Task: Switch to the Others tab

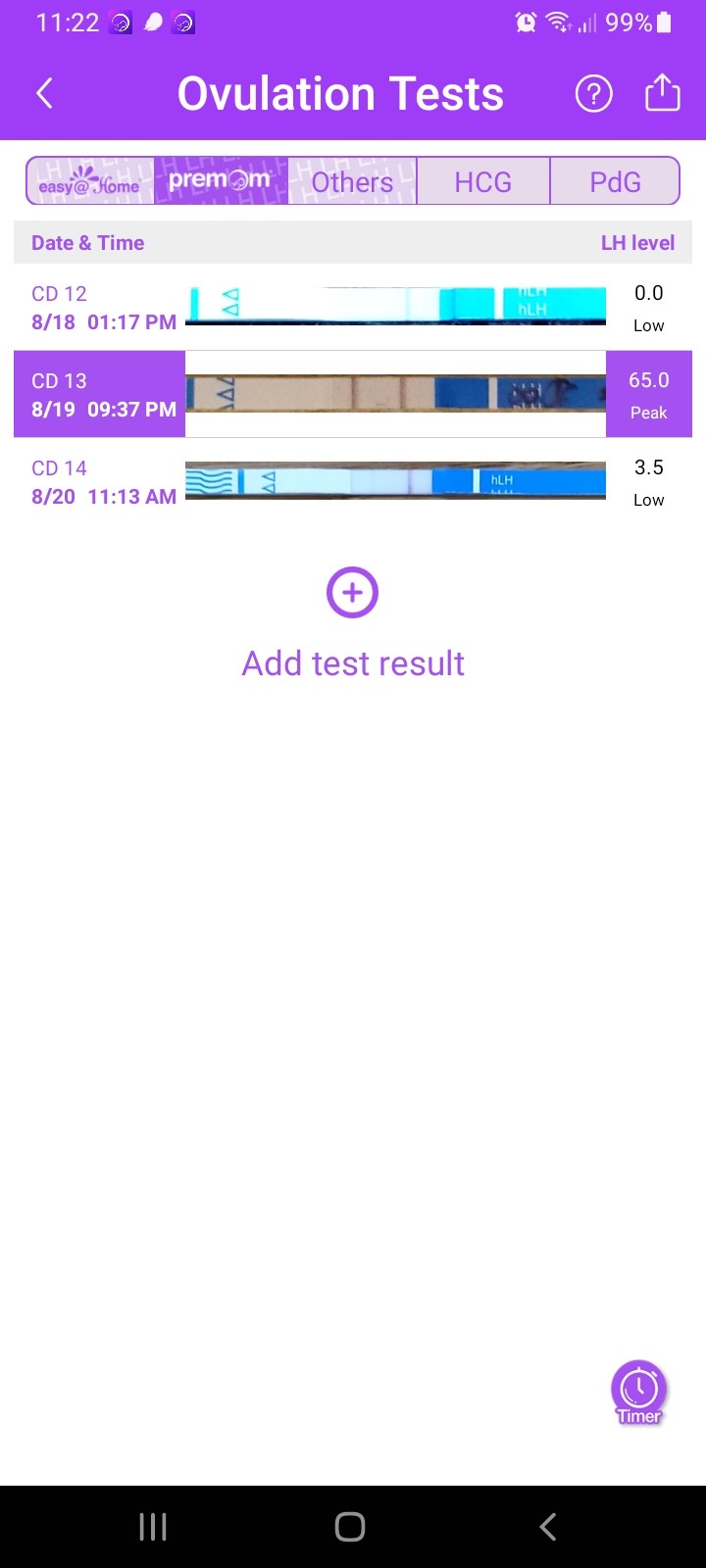Action: (x=352, y=182)
